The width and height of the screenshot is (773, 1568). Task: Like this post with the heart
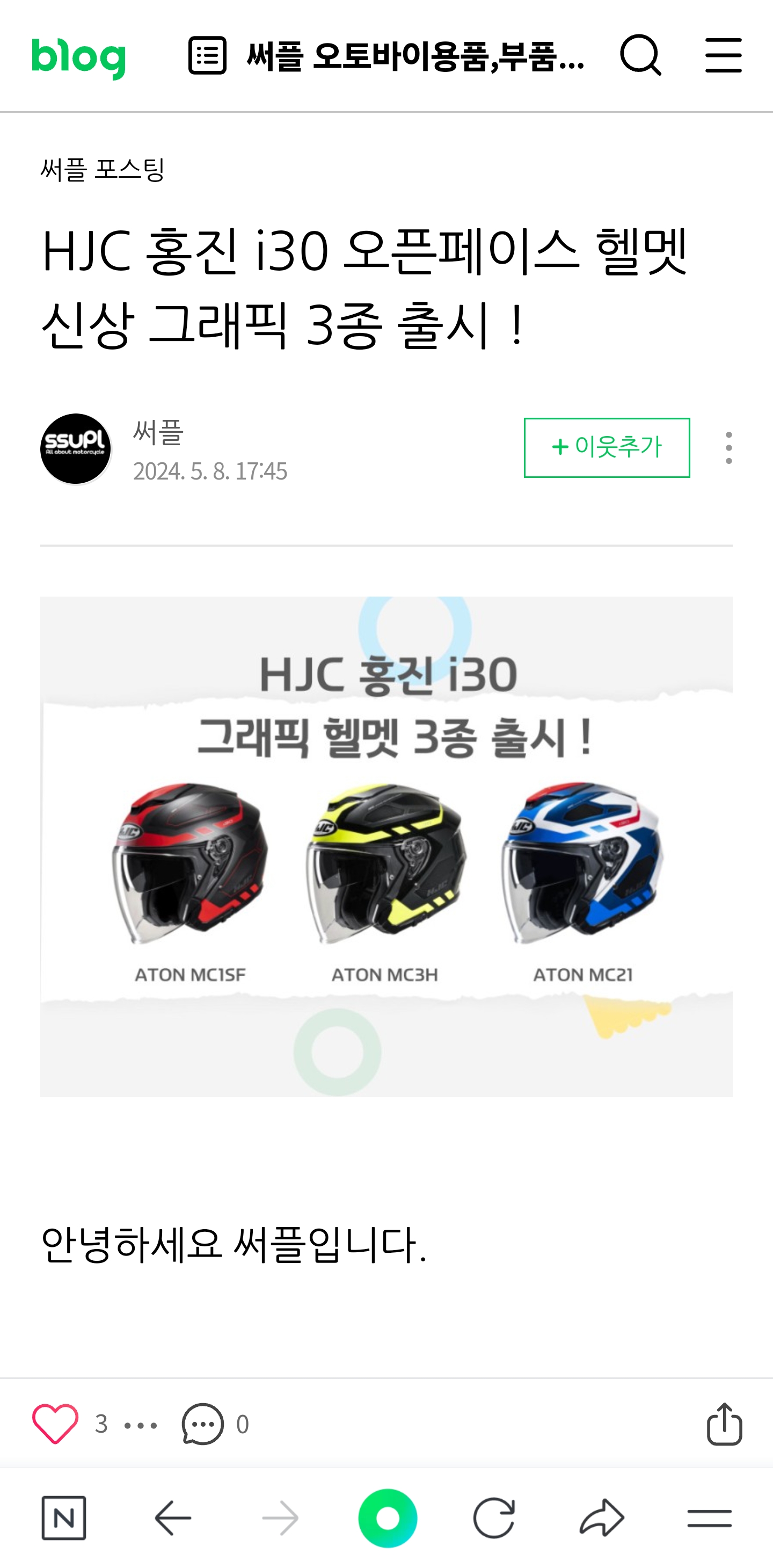[x=55, y=1424]
